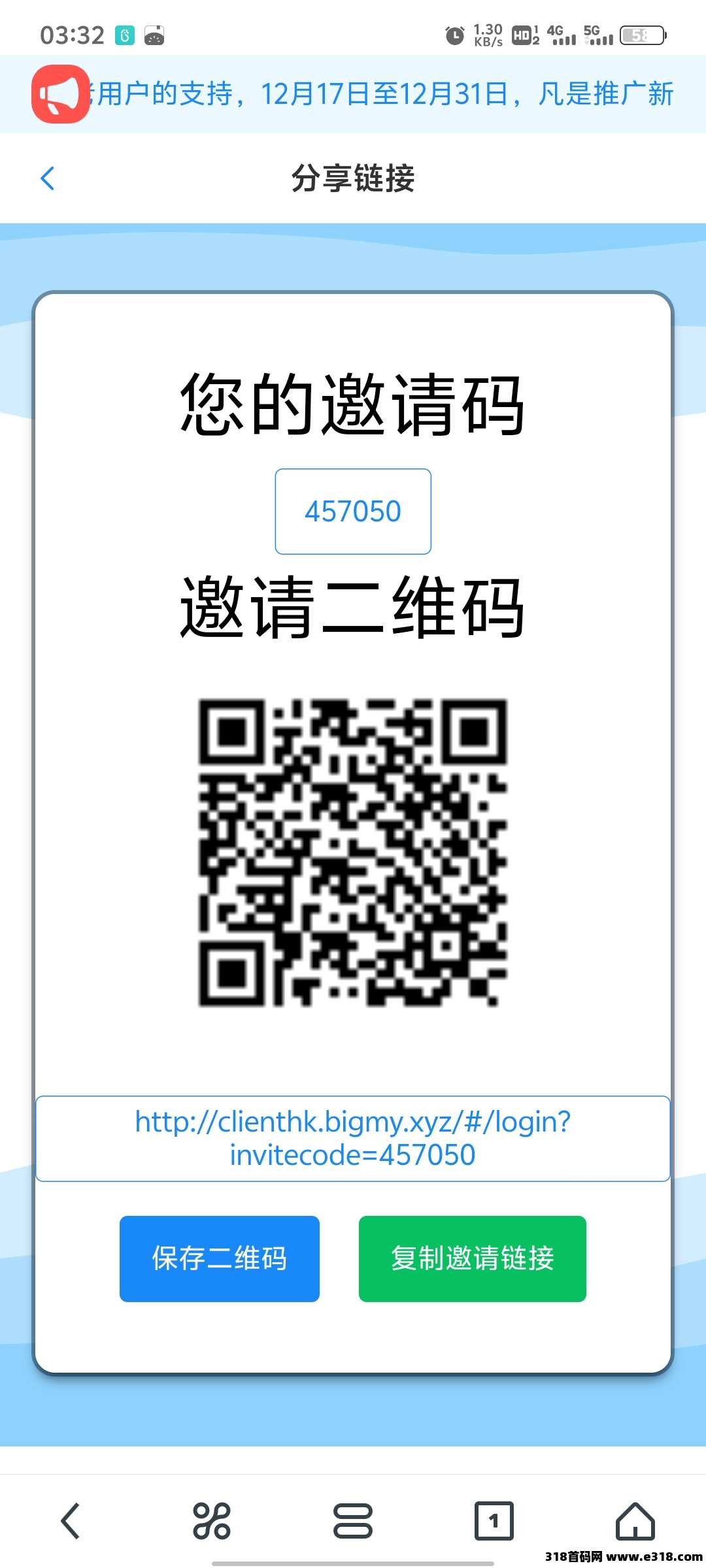
Task: Open the browser tools grid menu
Action: coord(211,1521)
